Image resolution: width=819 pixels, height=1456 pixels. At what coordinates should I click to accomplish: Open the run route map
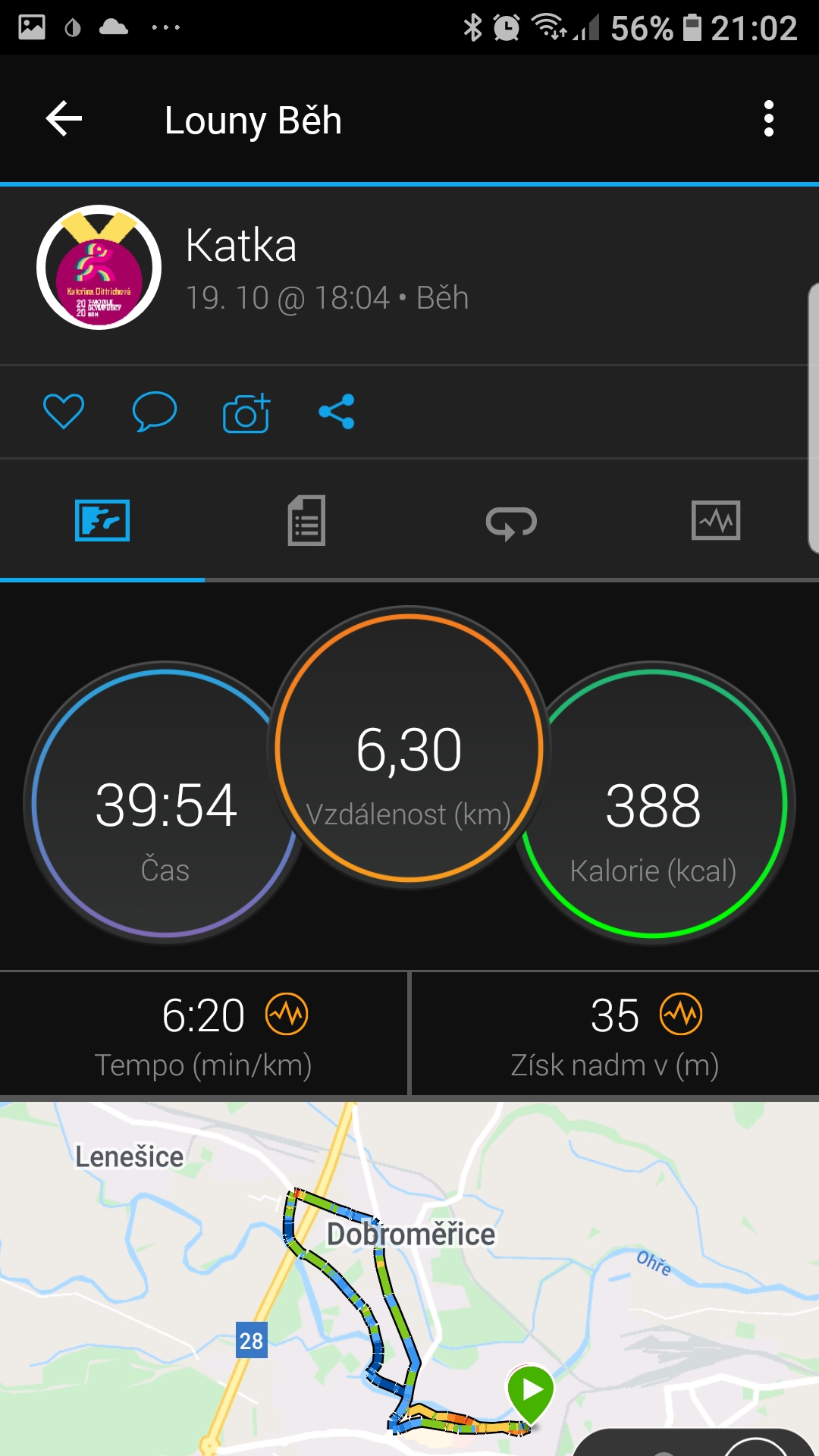(409, 1279)
